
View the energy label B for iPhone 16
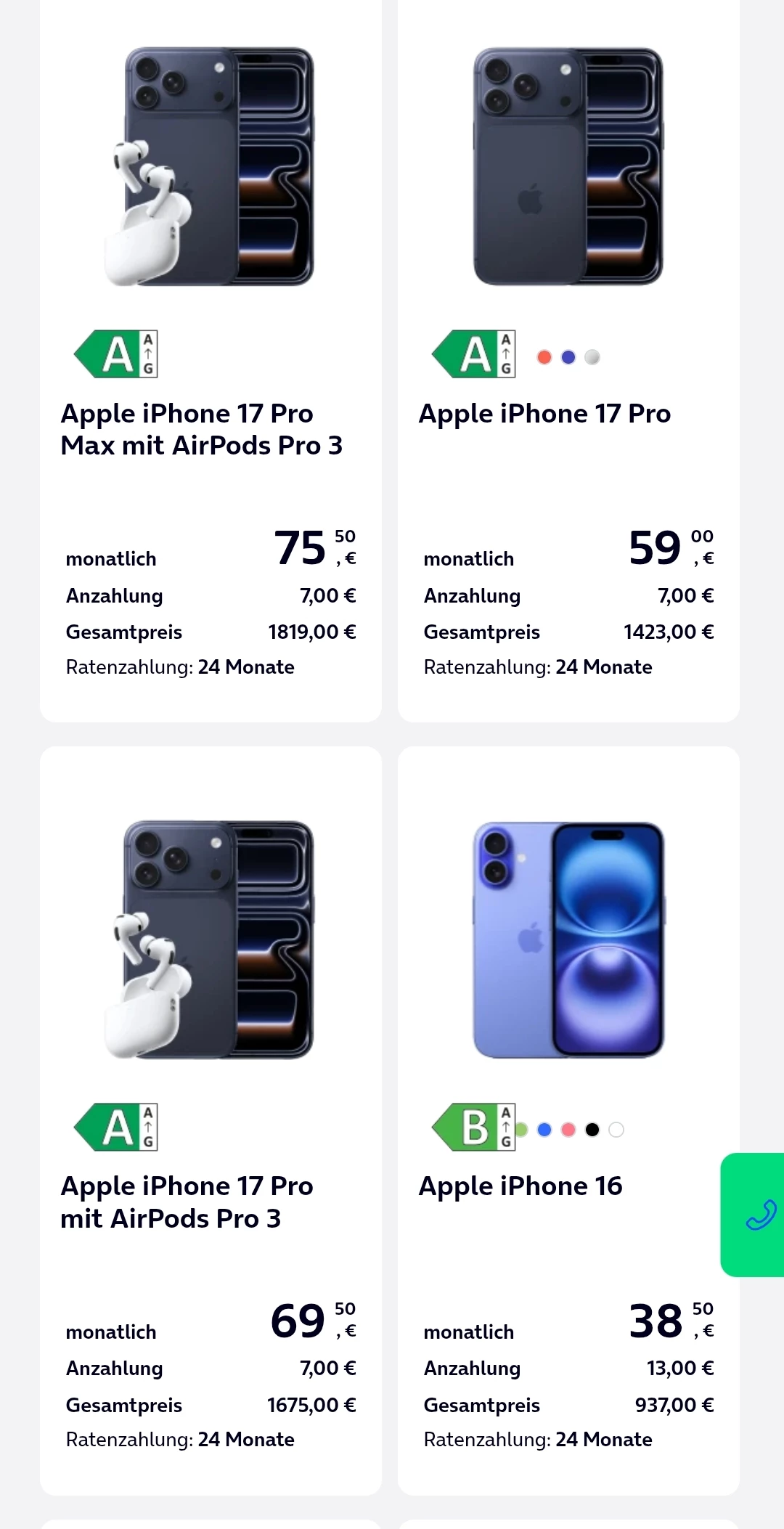(x=474, y=1128)
